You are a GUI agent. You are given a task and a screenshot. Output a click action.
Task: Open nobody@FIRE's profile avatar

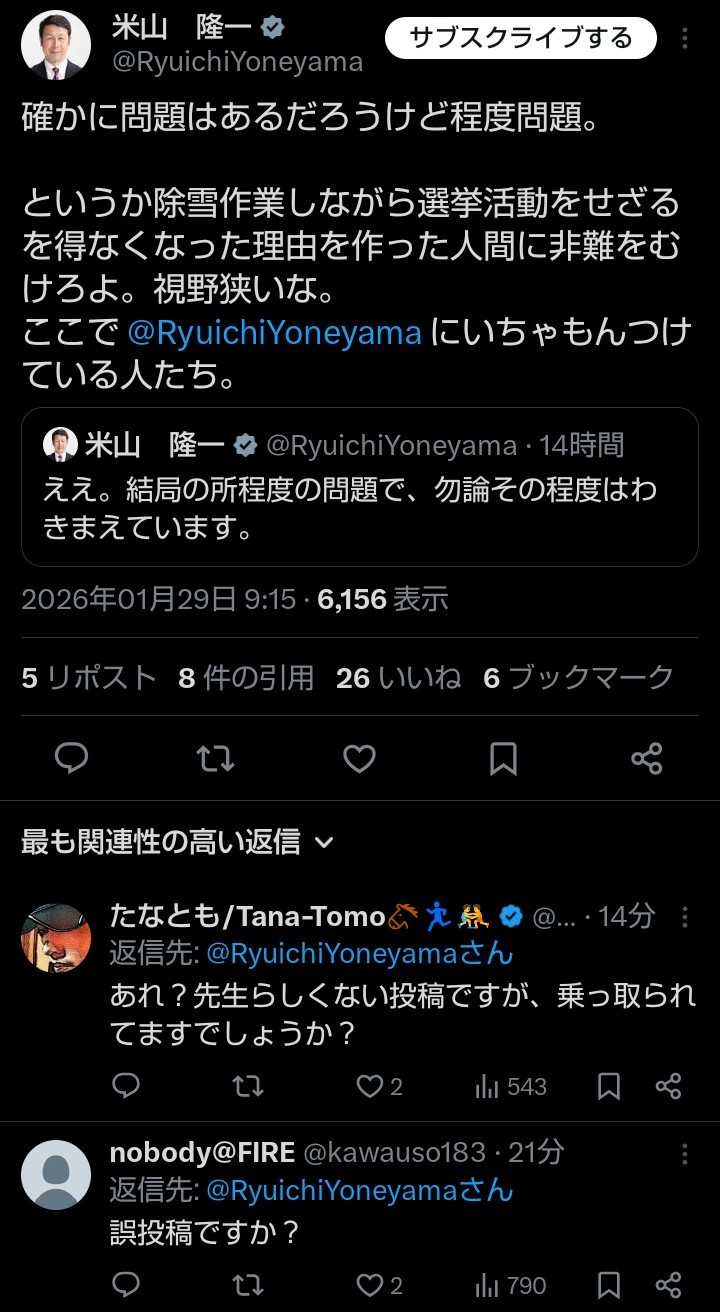(x=56, y=1175)
